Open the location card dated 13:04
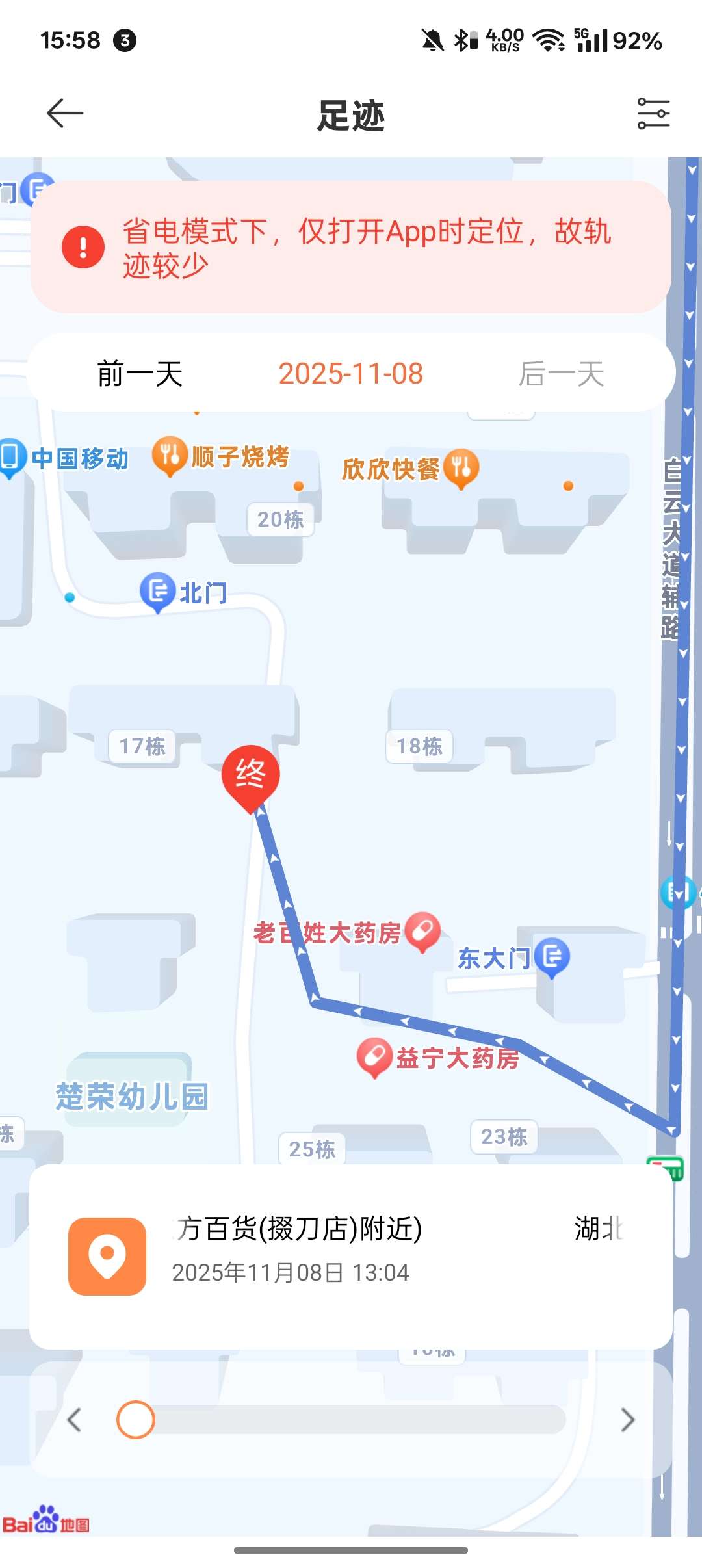 coord(350,1256)
